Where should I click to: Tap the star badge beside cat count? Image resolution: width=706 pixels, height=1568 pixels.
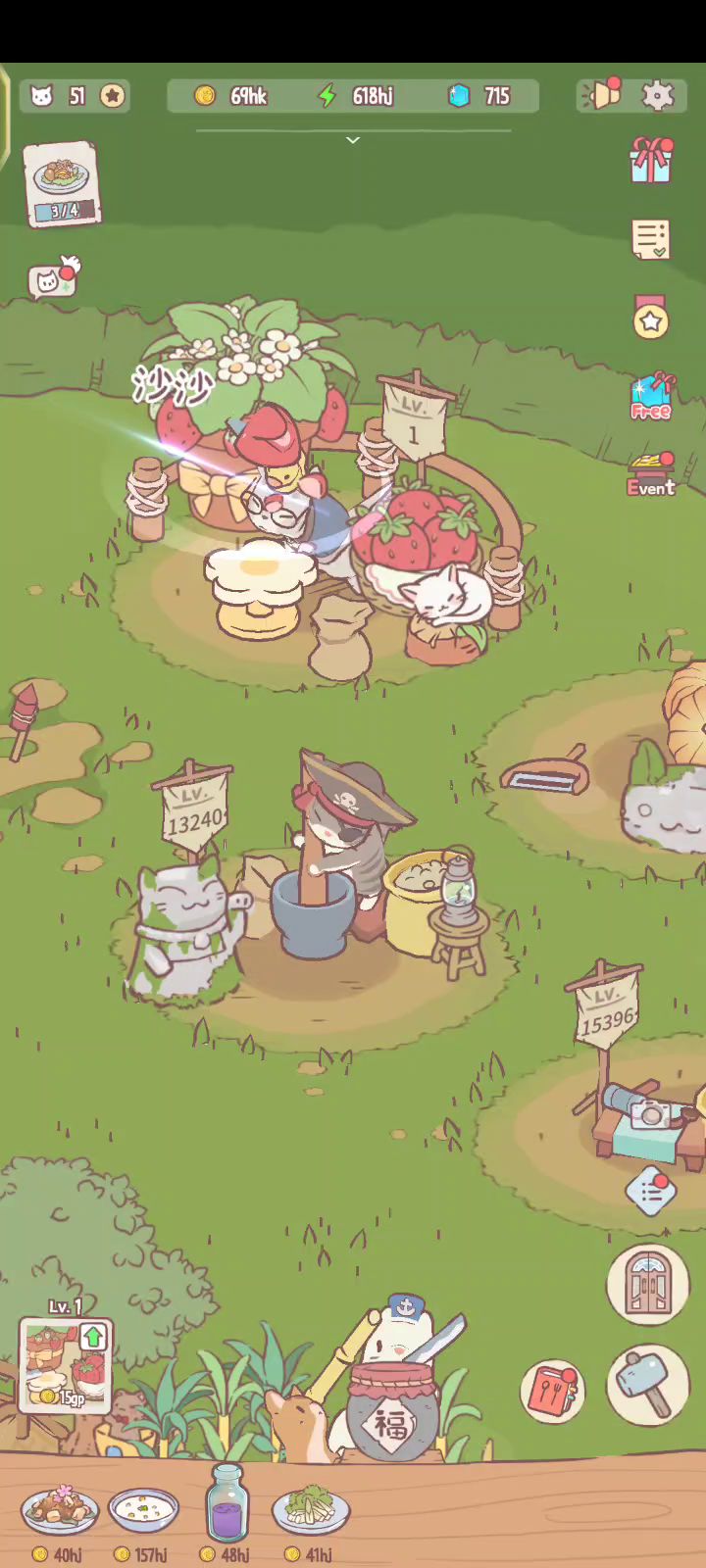pyautogui.click(x=113, y=96)
